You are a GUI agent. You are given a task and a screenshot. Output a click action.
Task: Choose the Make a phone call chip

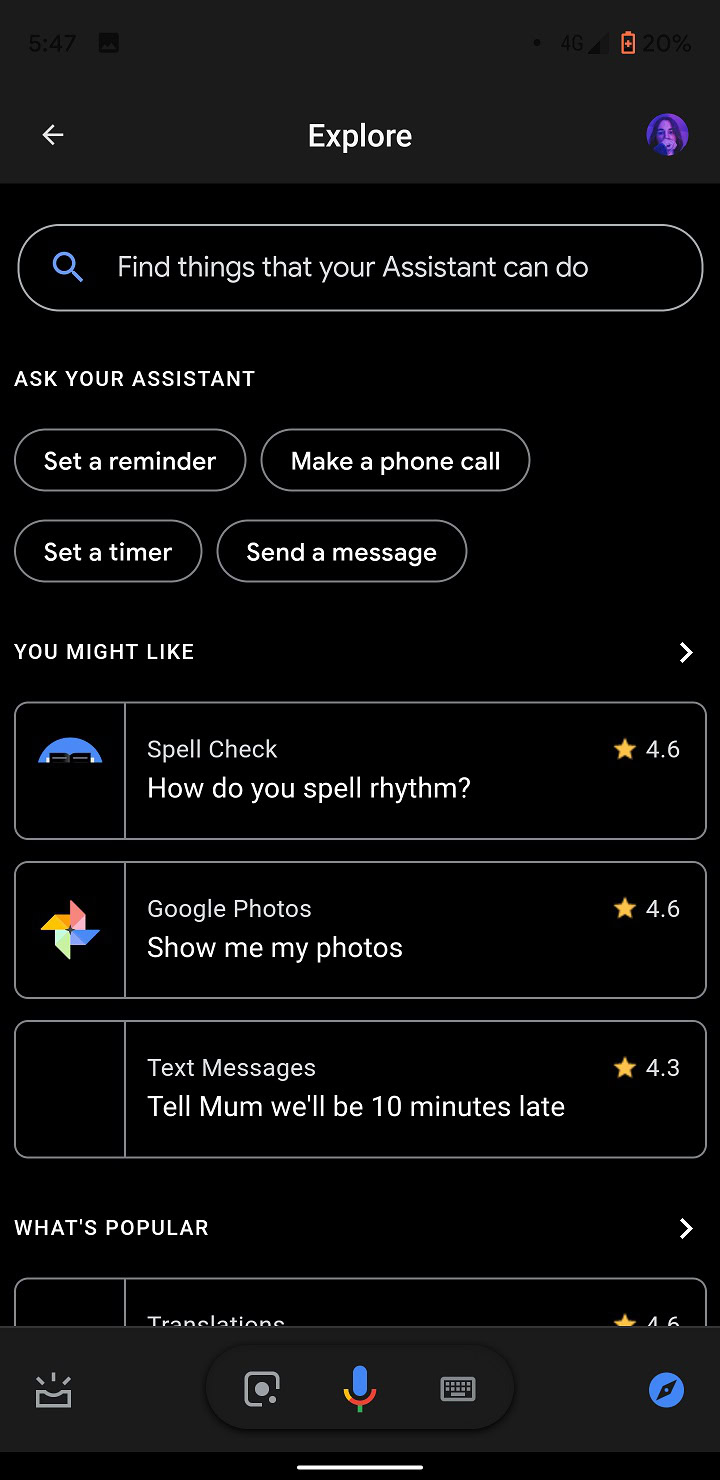pos(395,461)
